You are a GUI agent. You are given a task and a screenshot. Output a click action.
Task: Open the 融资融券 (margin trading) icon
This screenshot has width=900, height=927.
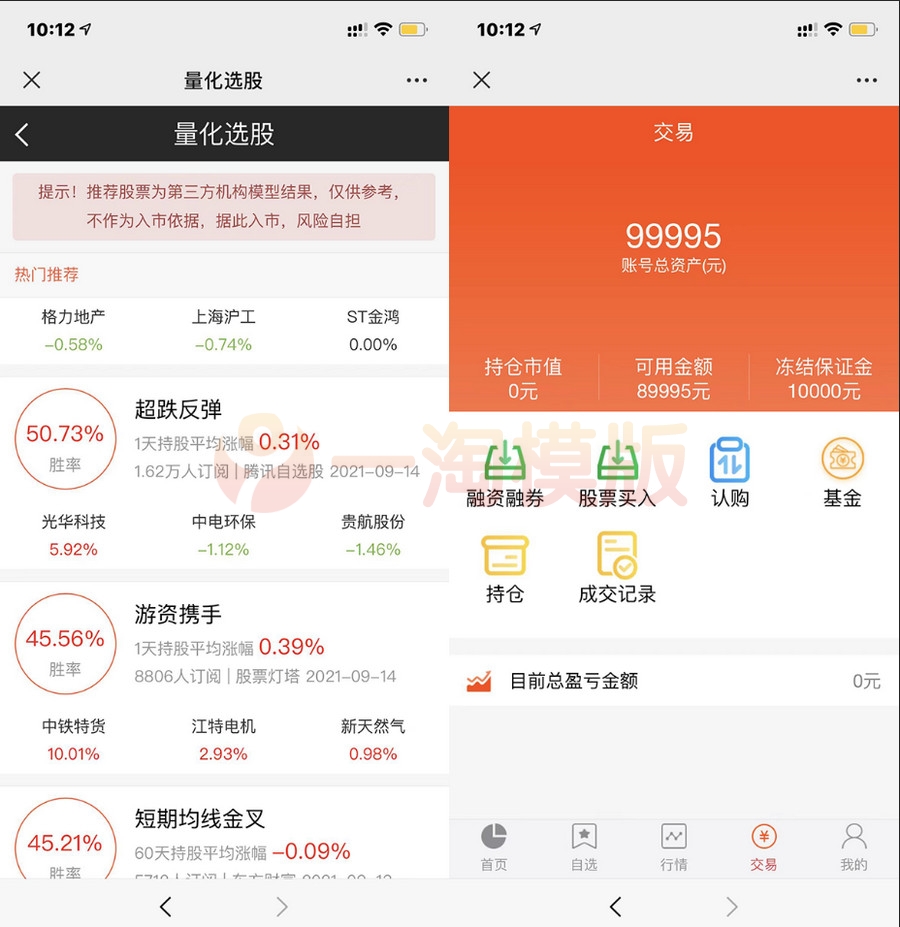pyautogui.click(x=505, y=470)
